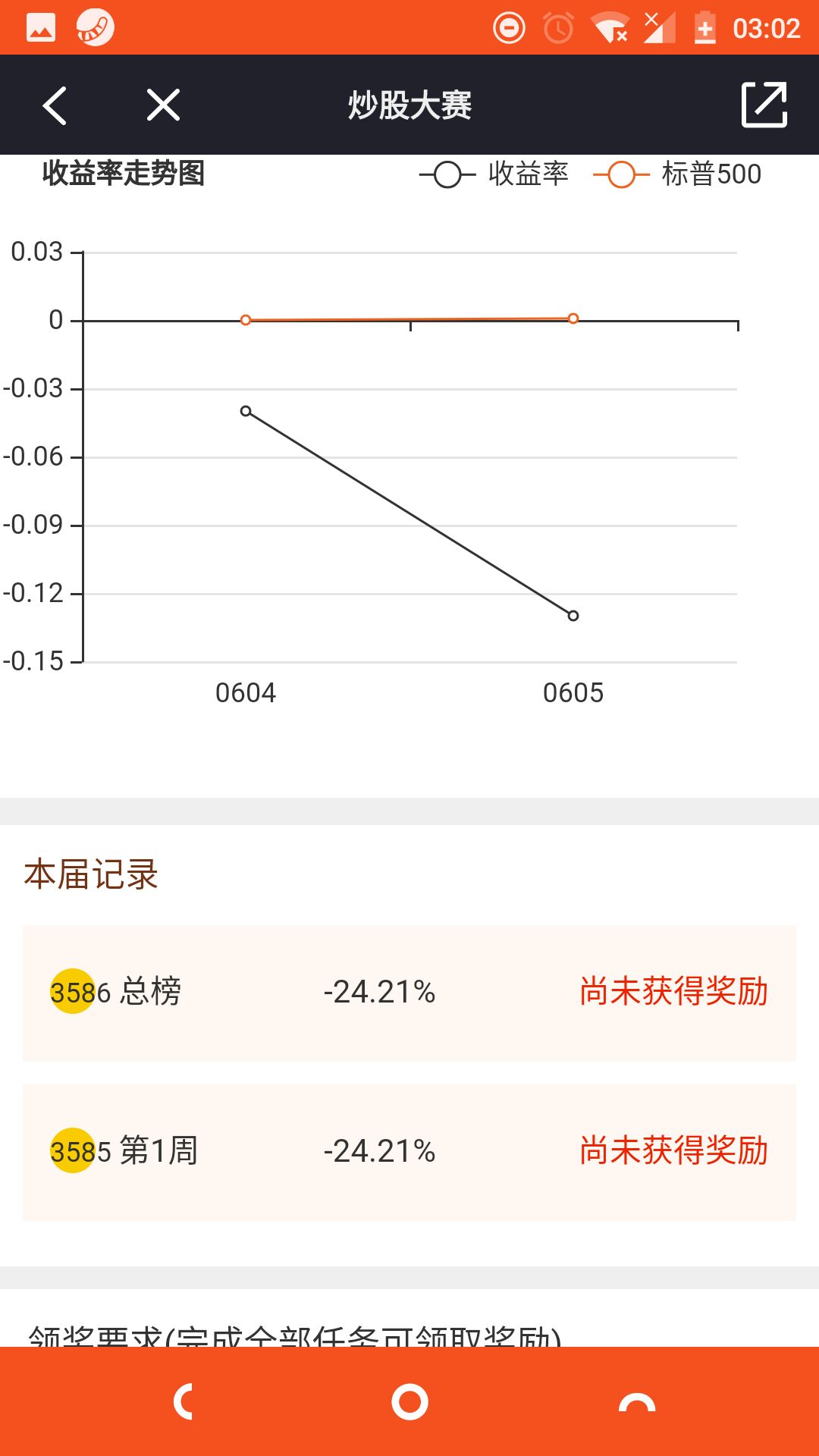819x1456 pixels.
Task: Go back using the header arrow
Action: 55,105
